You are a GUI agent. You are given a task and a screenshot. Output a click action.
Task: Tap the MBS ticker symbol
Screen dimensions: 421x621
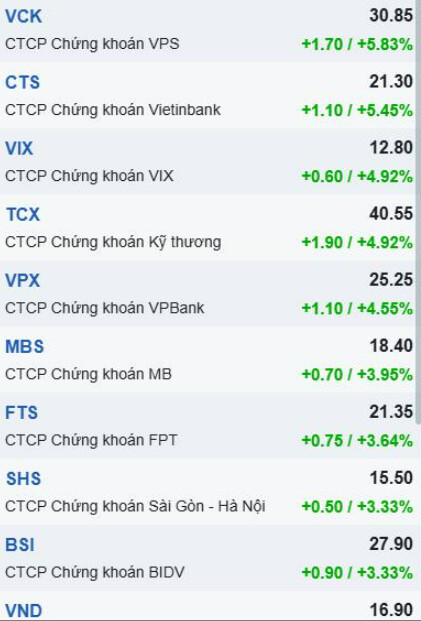click(25, 347)
